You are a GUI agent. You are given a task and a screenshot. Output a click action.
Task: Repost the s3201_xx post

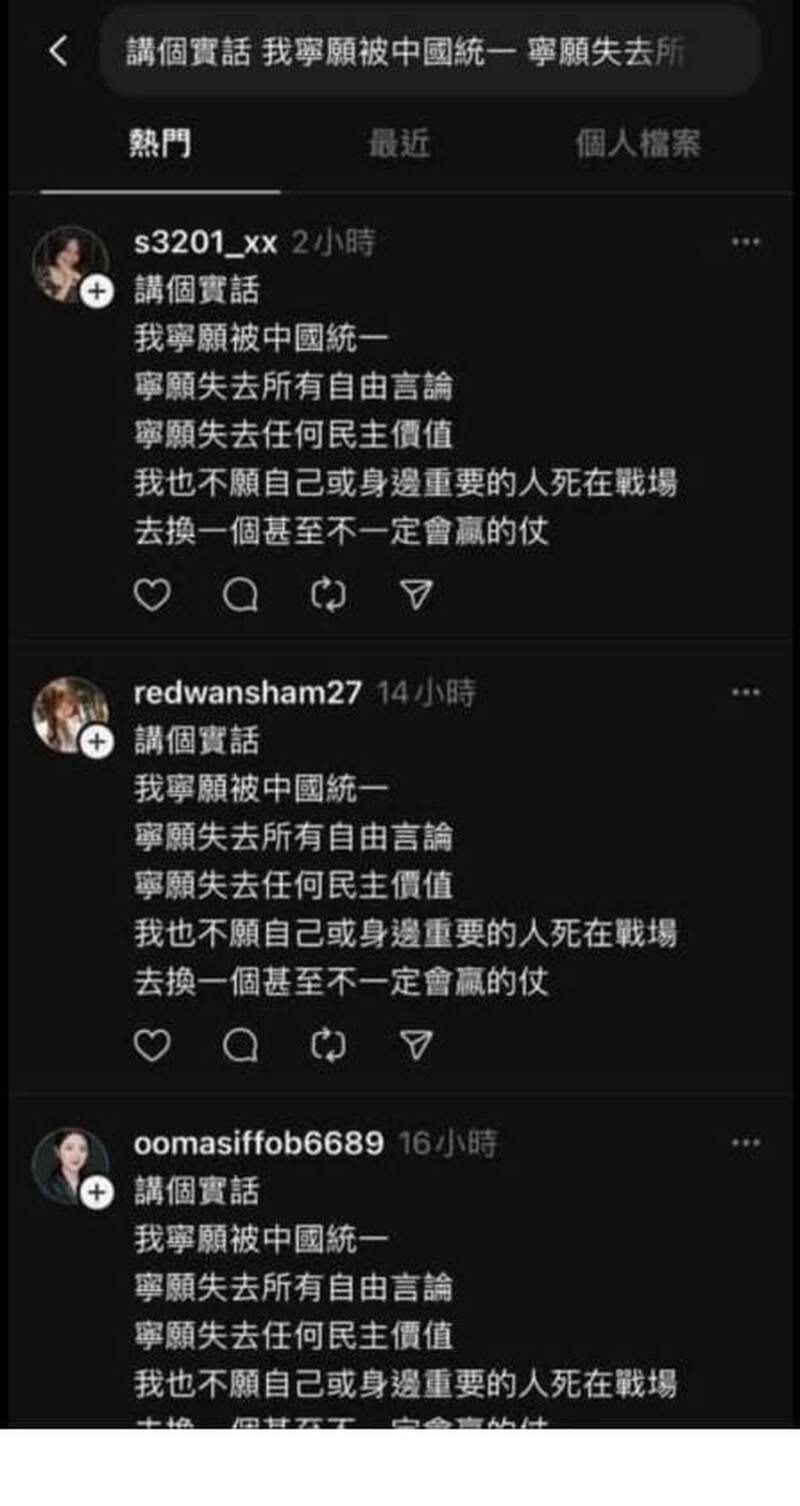click(328, 596)
